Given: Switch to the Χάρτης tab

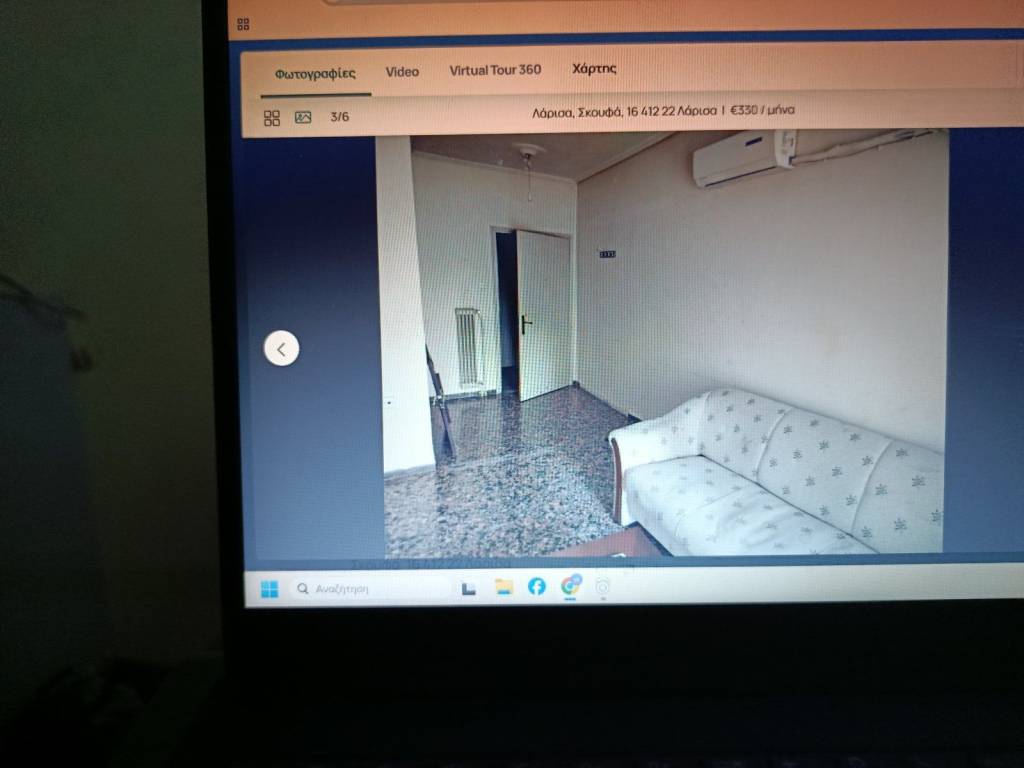Looking at the screenshot, I should click(594, 69).
